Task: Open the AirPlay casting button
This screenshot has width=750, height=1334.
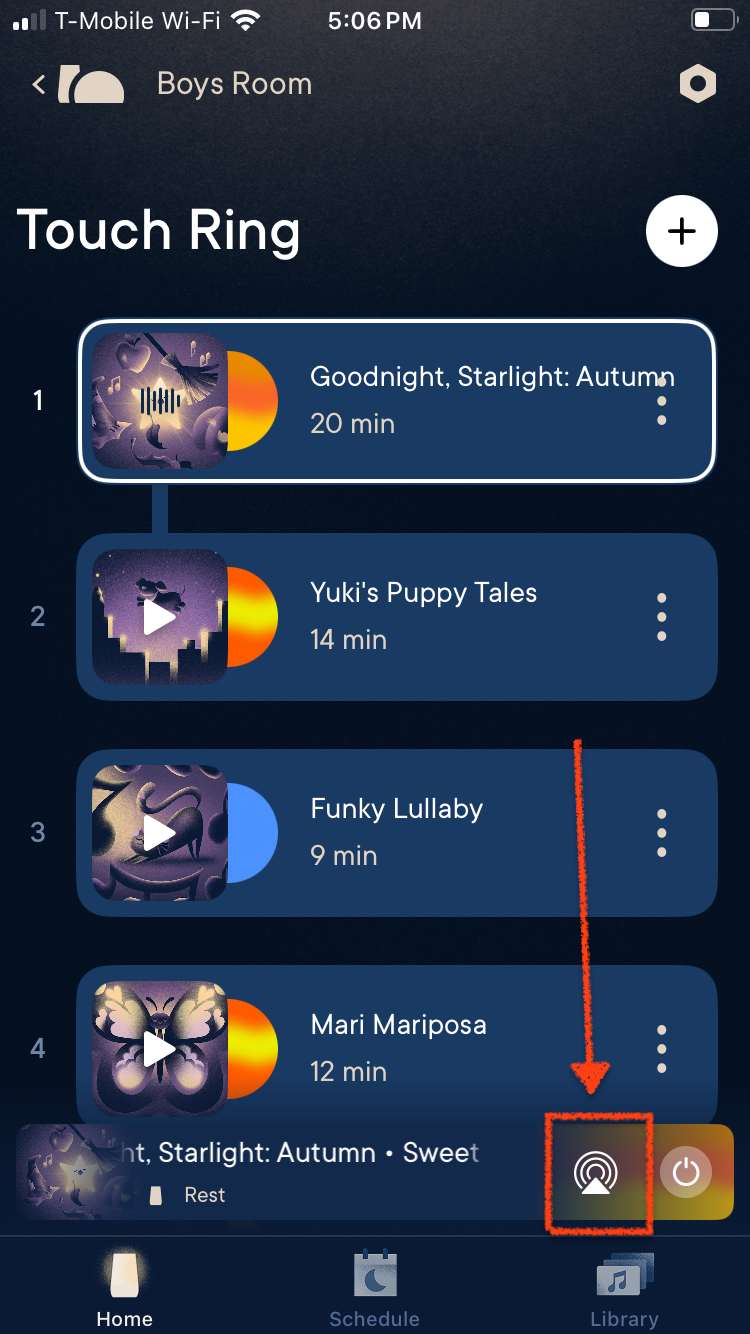Action: tap(596, 1172)
